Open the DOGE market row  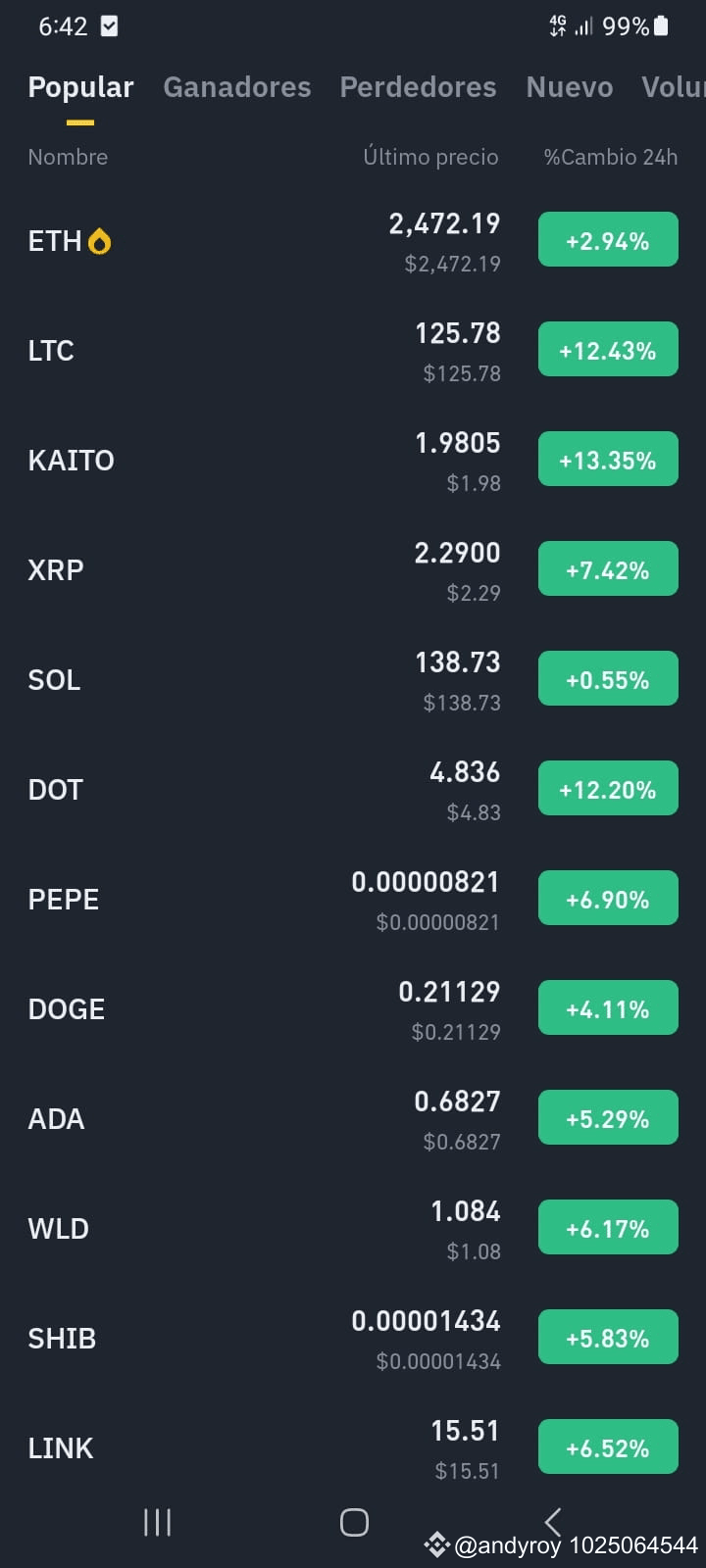(x=353, y=1009)
